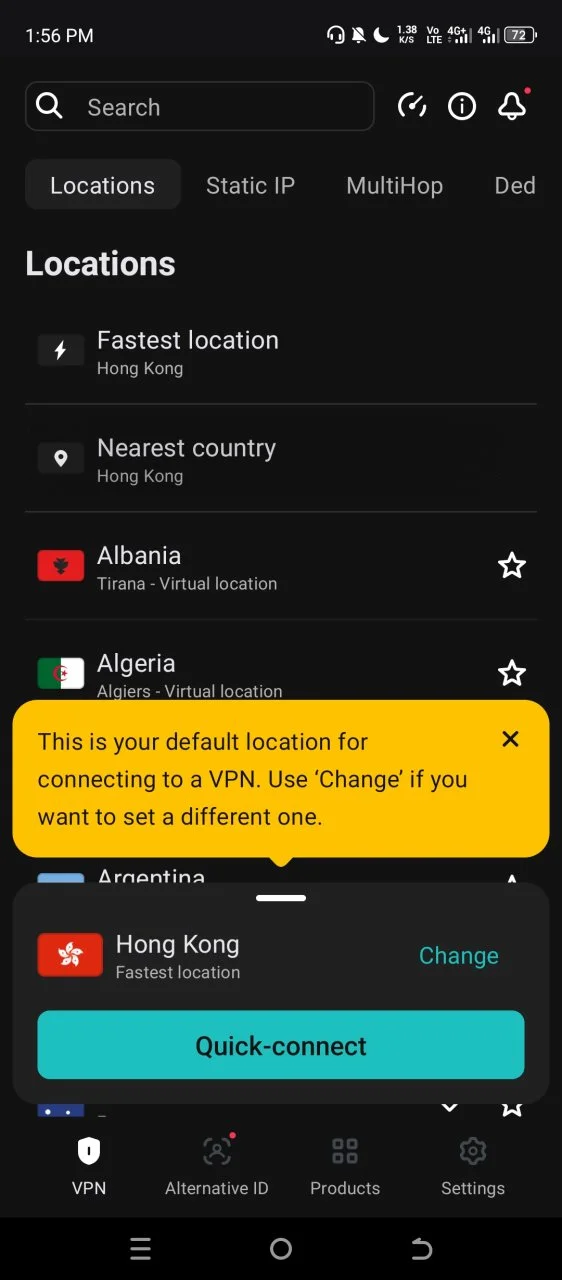Tap Change next to Hong Kong
This screenshot has height=1280, width=562.
pyautogui.click(x=458, y=956)
